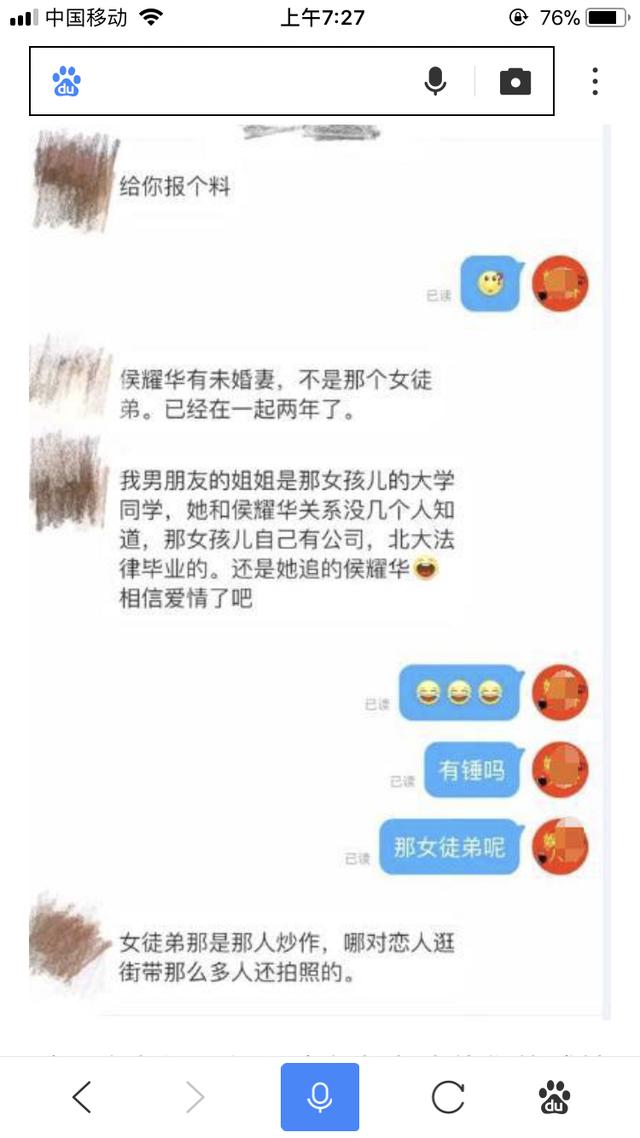Viewport: 640px width, 1138px height.
Task: Tap the blue voice search button
Action: click(320, 1097)
